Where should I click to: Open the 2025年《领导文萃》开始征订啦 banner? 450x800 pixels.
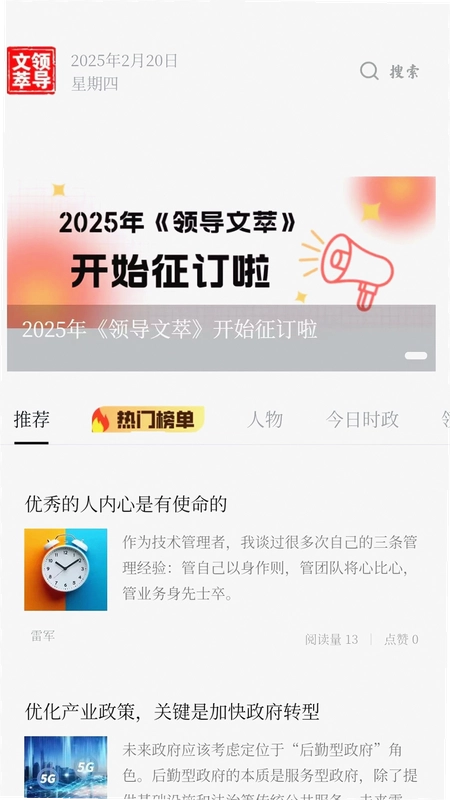(221, 273)
